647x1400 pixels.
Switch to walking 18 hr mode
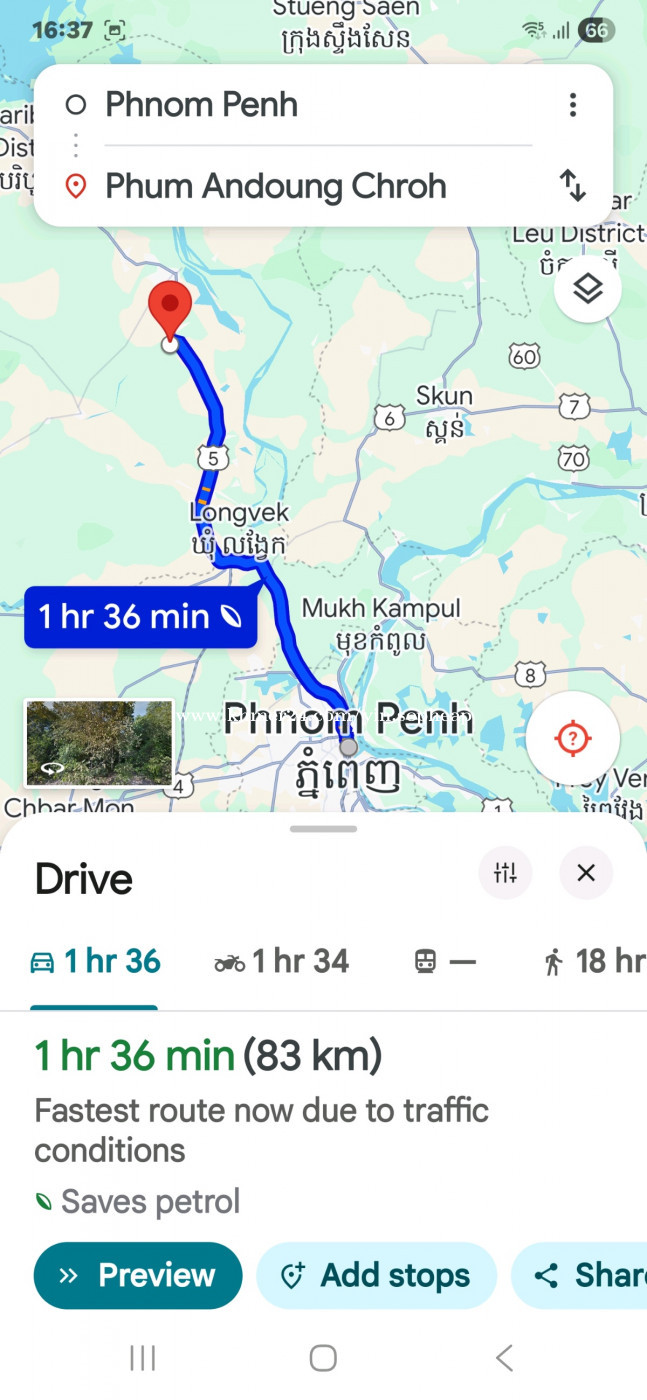(x=594, y=962)
